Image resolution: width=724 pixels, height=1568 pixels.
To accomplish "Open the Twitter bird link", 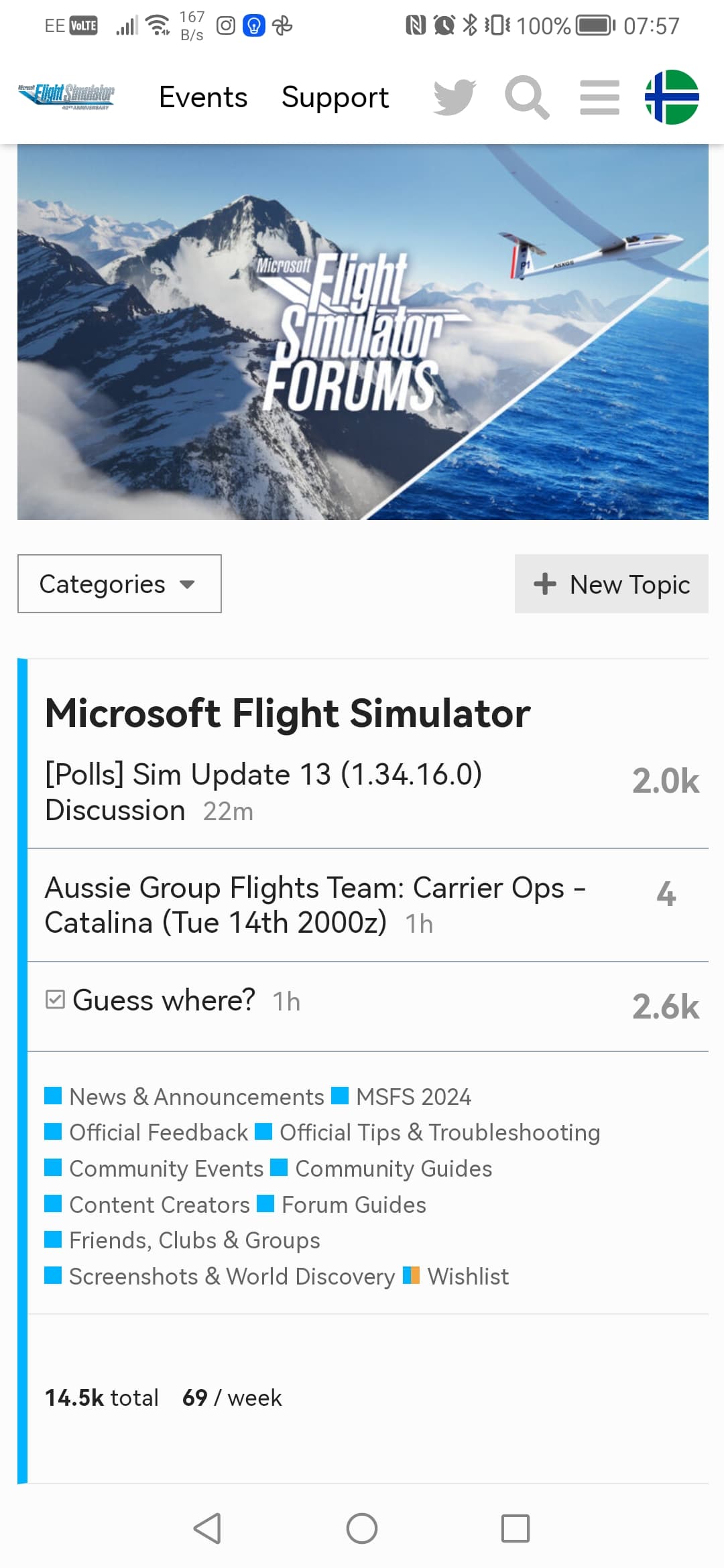I will (455, 97).
